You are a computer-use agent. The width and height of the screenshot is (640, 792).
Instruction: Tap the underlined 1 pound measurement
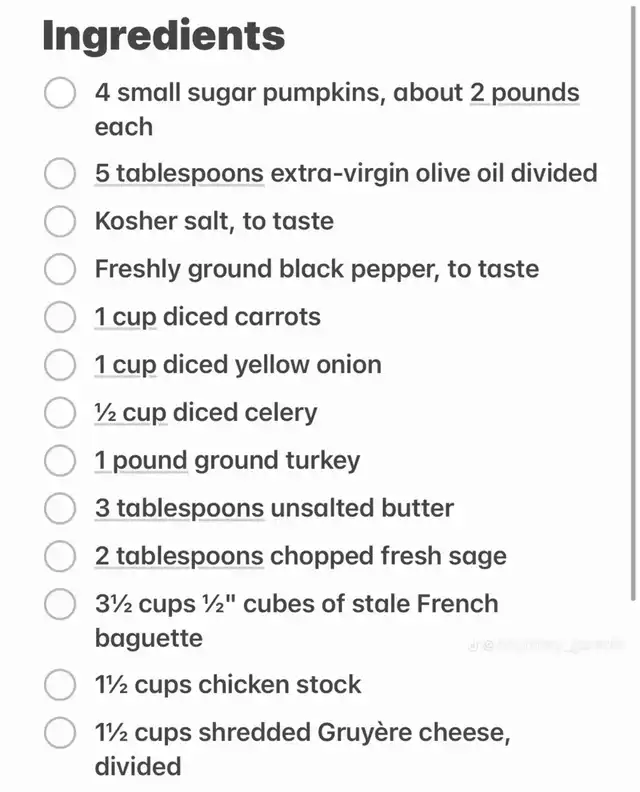click(x=141, y=461)
